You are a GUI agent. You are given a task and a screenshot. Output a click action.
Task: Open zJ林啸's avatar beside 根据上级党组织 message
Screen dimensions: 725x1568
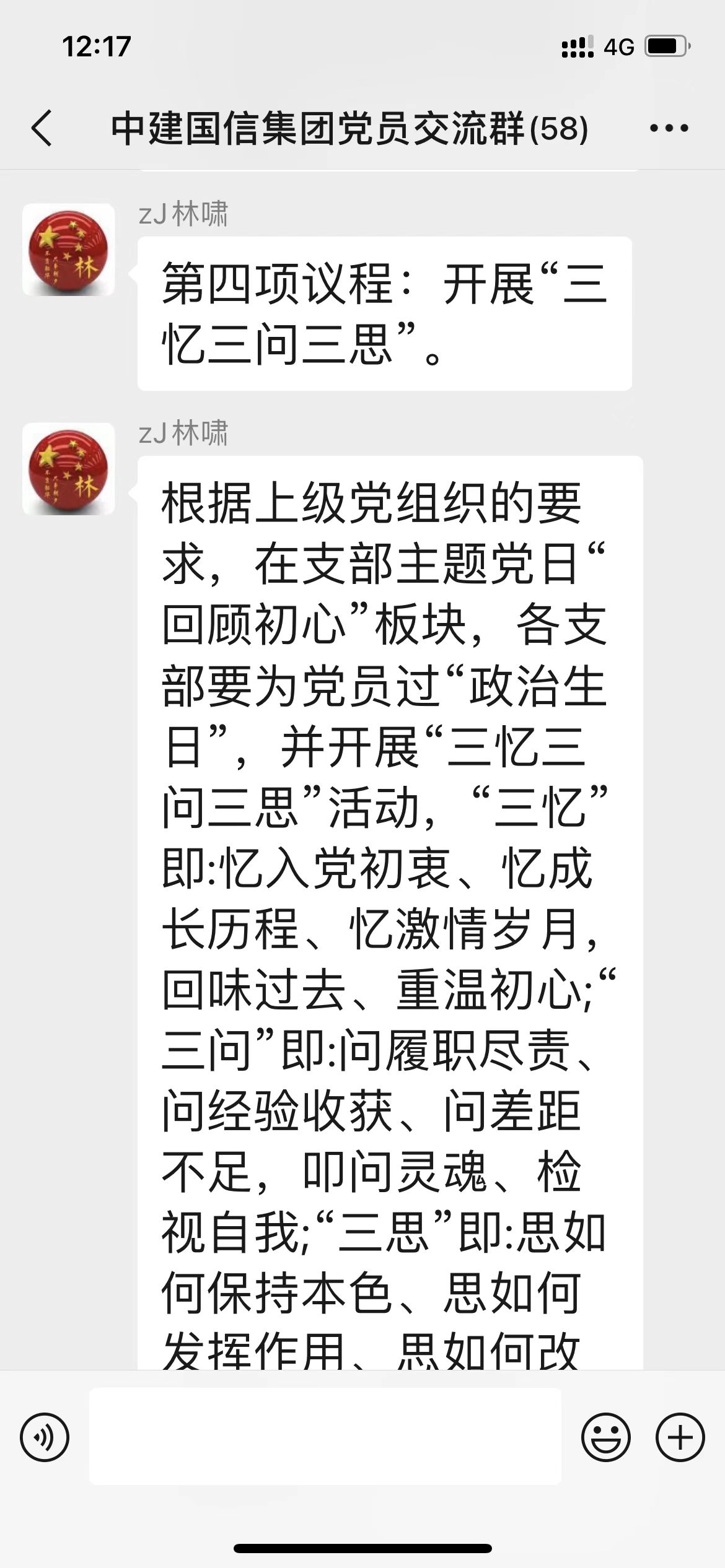coord(69,469)
